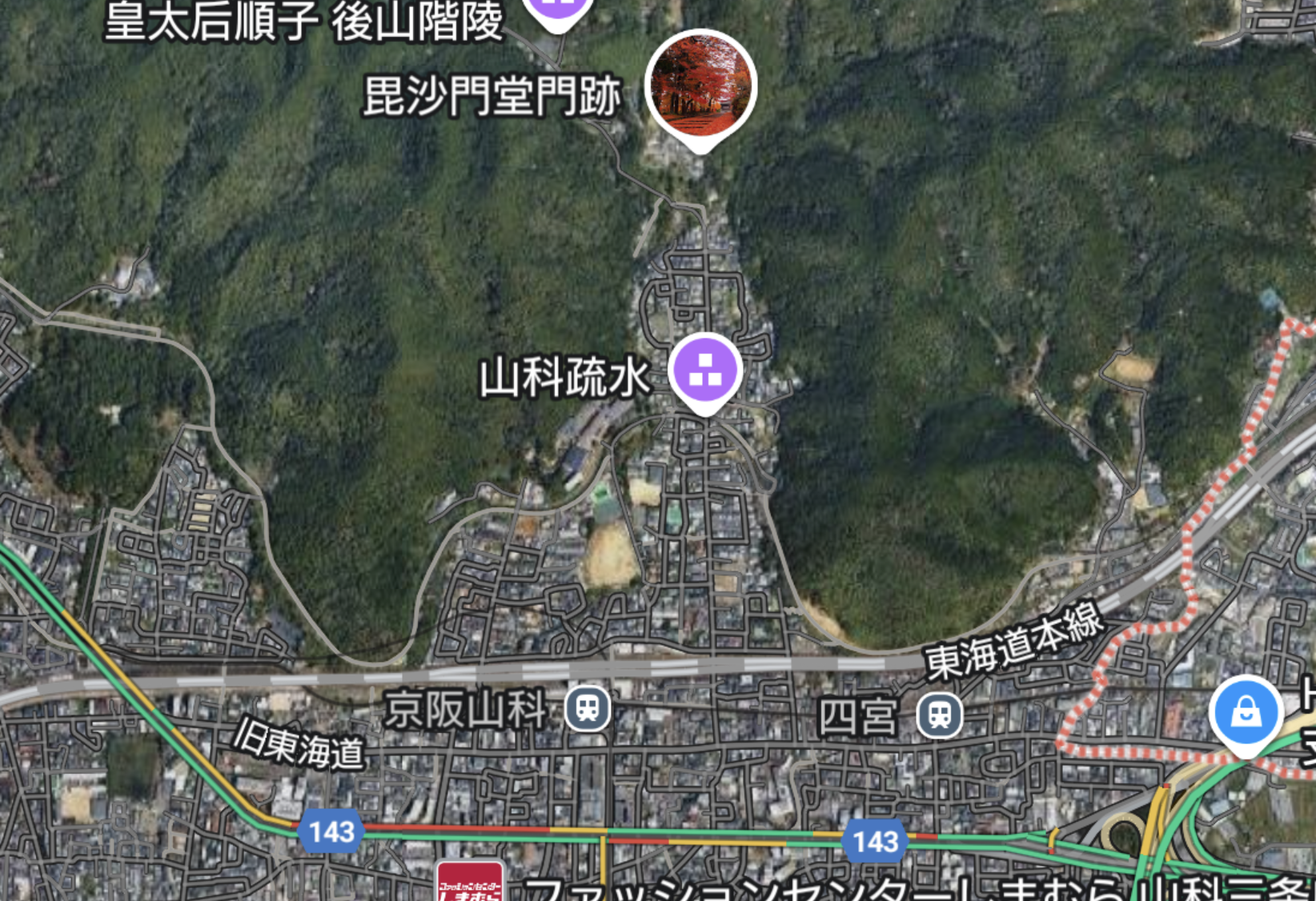Open the 毘沙門堂門跡 photo pin
Image resolution: width=1316 pixels, height=901 pixels.
tap(700, 85)
